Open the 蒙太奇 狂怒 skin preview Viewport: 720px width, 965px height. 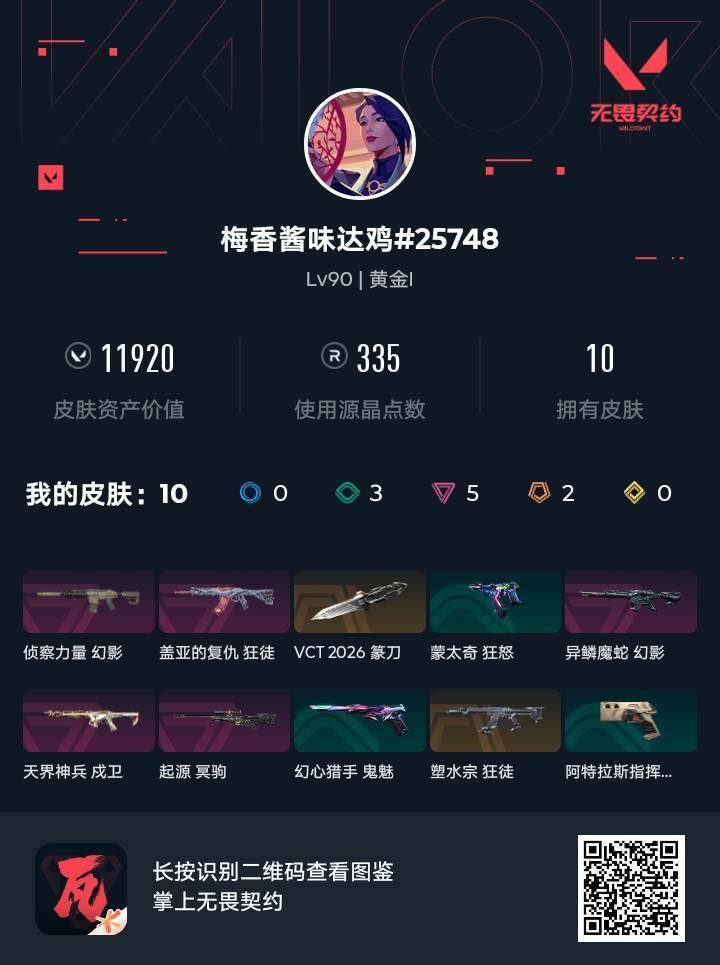496,602
